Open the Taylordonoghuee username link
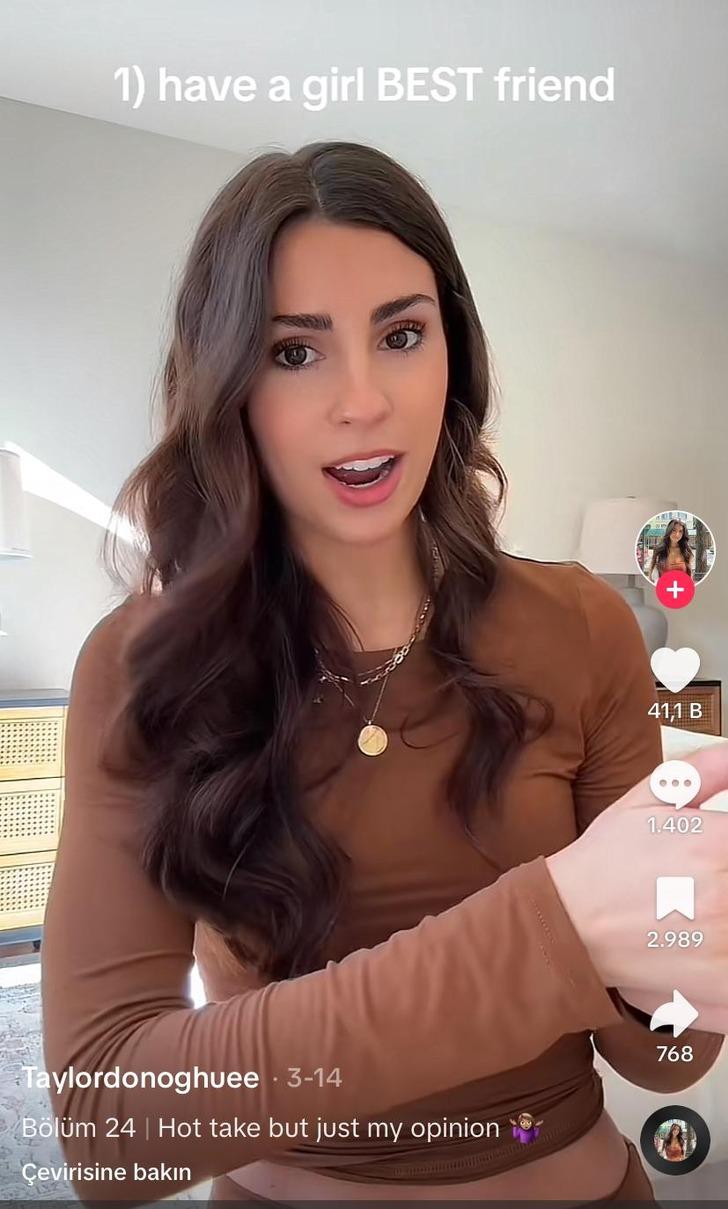 coord(140,1078)
